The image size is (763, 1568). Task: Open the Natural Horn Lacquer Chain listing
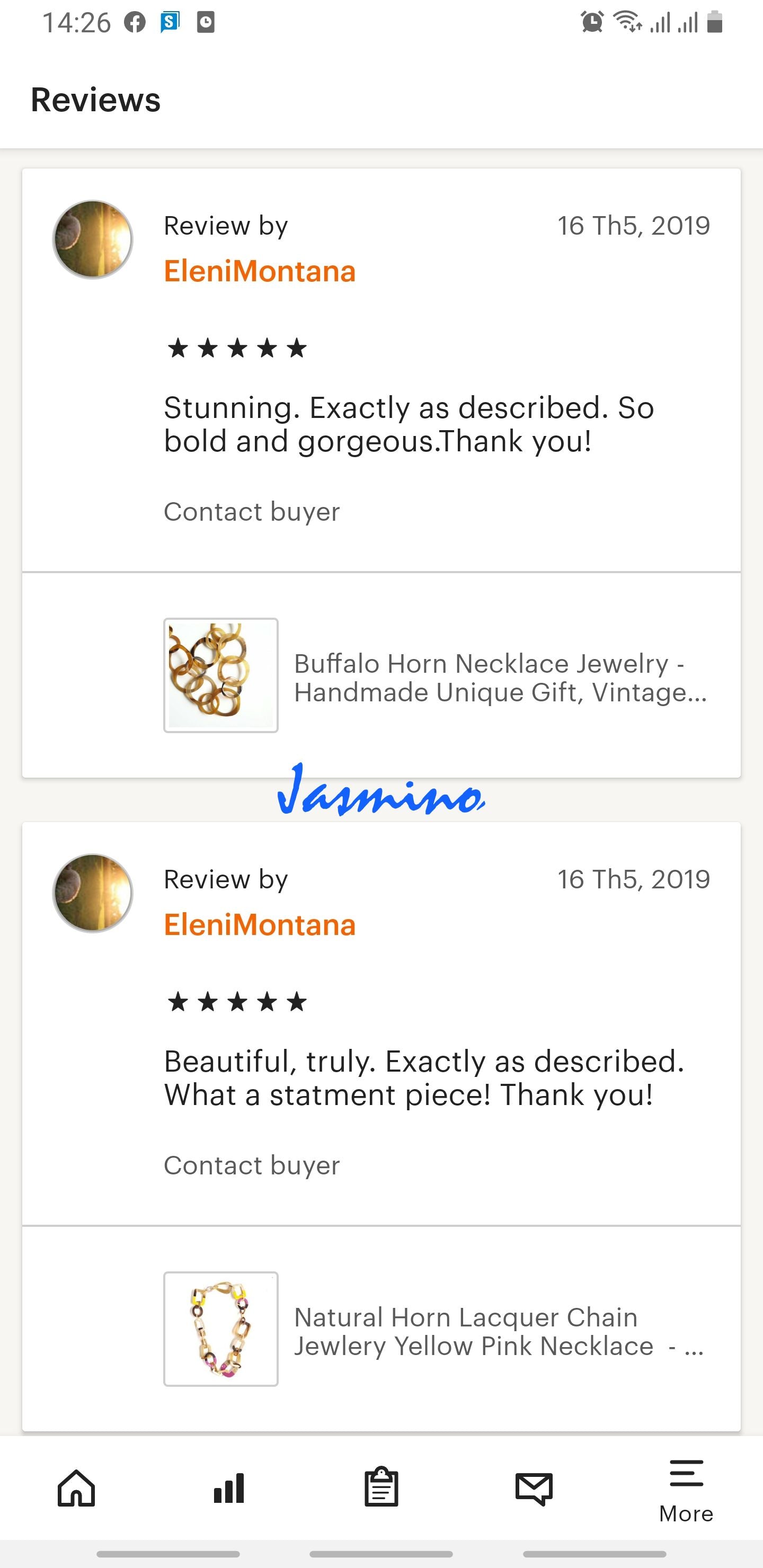[x=499, y=1331]
